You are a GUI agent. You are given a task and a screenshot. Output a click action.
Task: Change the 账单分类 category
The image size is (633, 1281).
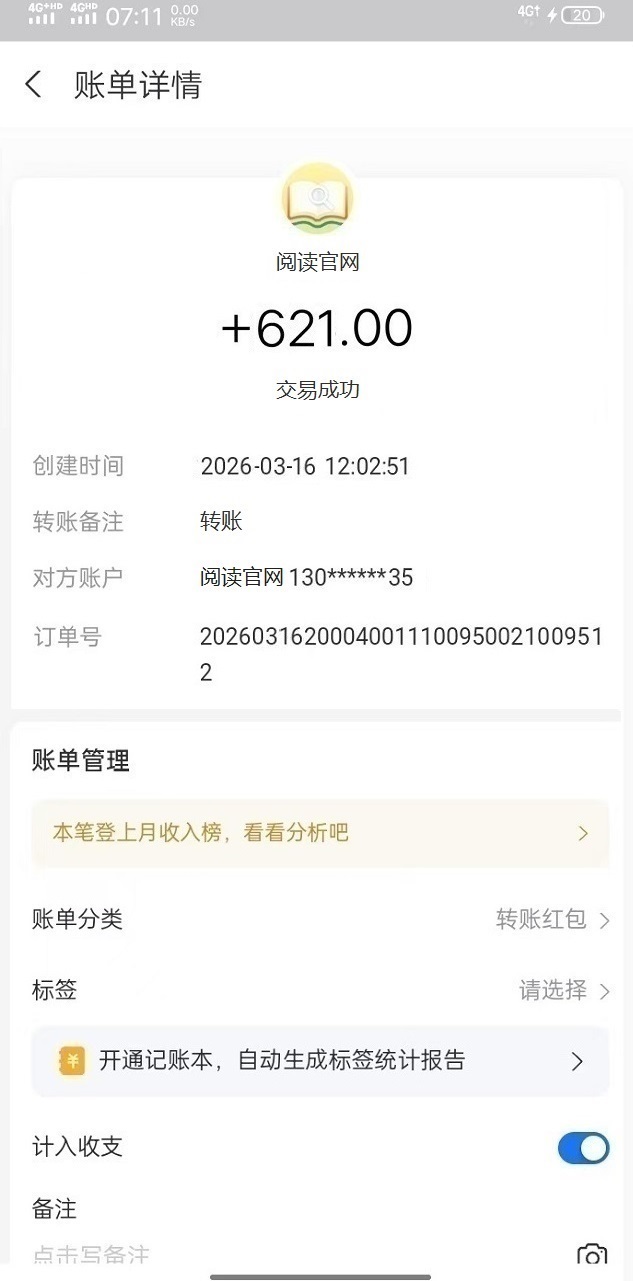pyautogui.click(x=552, y=919)
